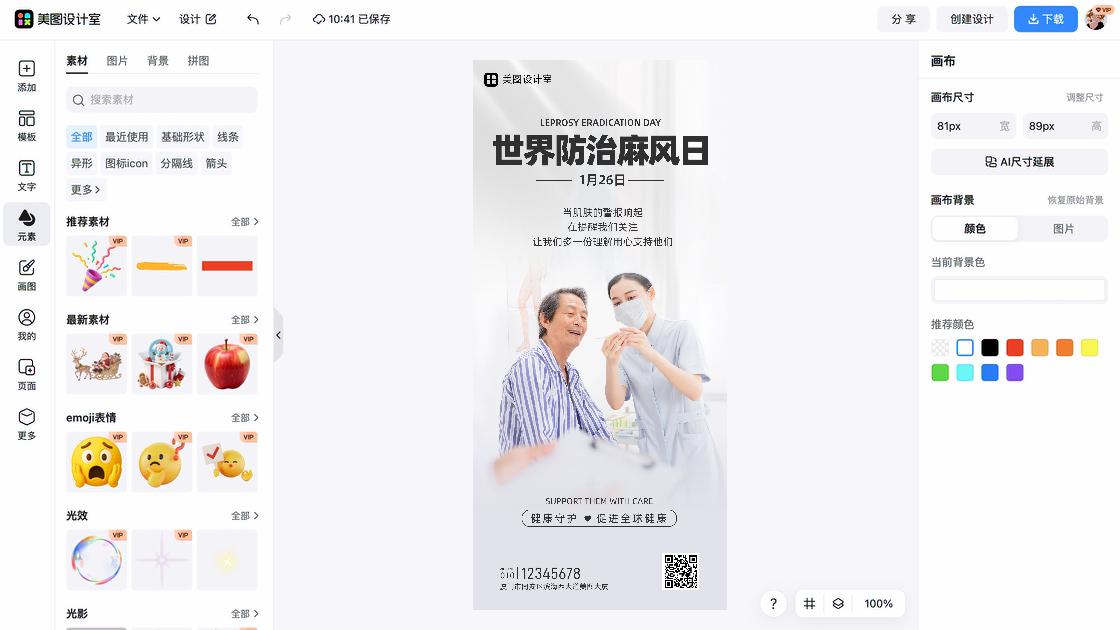Open the help question mark button
This screenshot has width=1120, height=630.
coord(773,604)
